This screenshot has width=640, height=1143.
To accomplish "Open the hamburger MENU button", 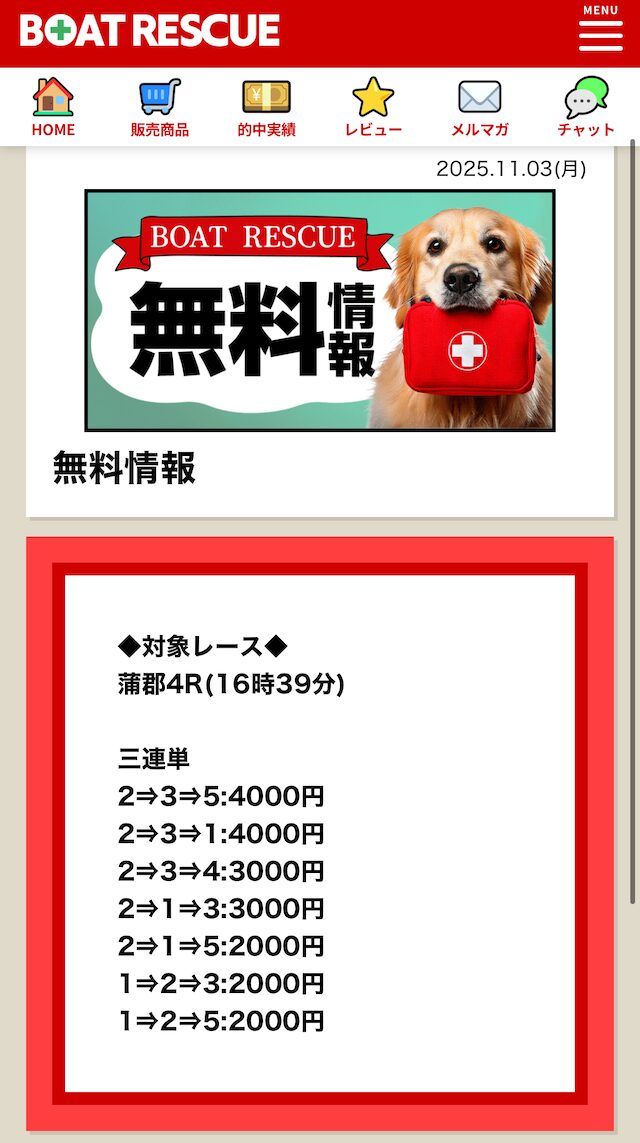I will coord(600,32).
